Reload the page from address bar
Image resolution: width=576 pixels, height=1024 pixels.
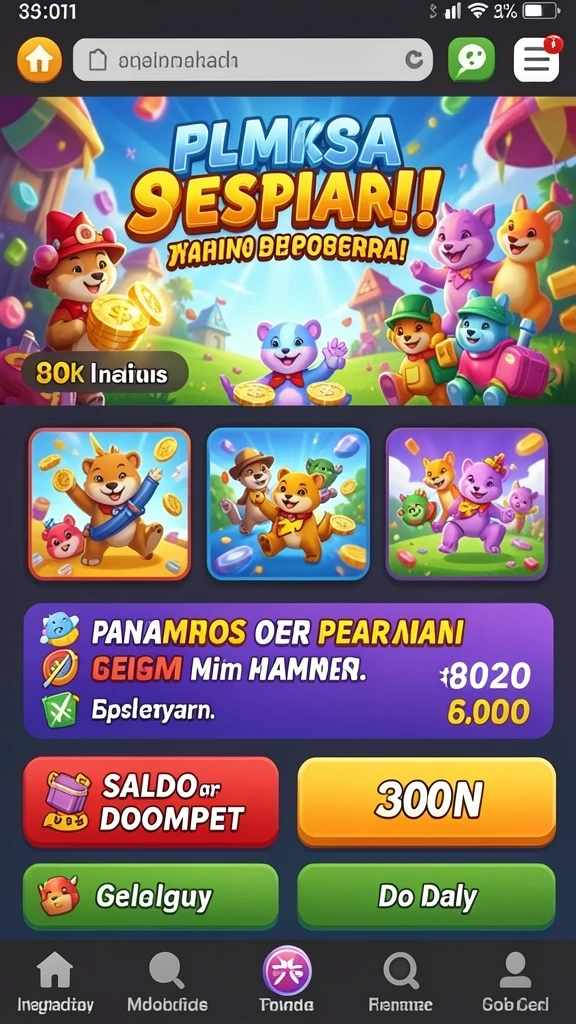coord(414,60)
